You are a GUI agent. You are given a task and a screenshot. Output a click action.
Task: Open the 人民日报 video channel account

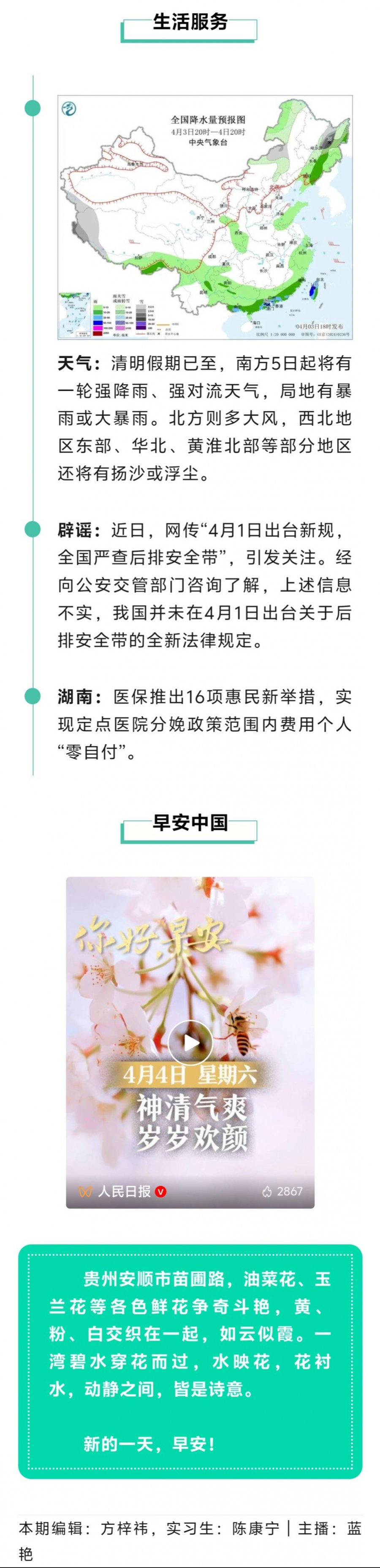pyautogui.click(x=124, y=1191)
